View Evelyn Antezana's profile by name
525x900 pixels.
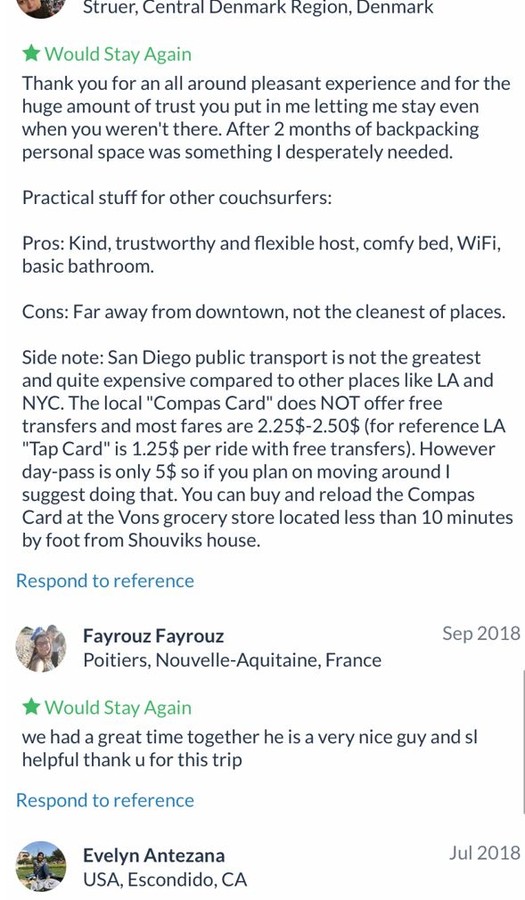click(x=154, y=855)
